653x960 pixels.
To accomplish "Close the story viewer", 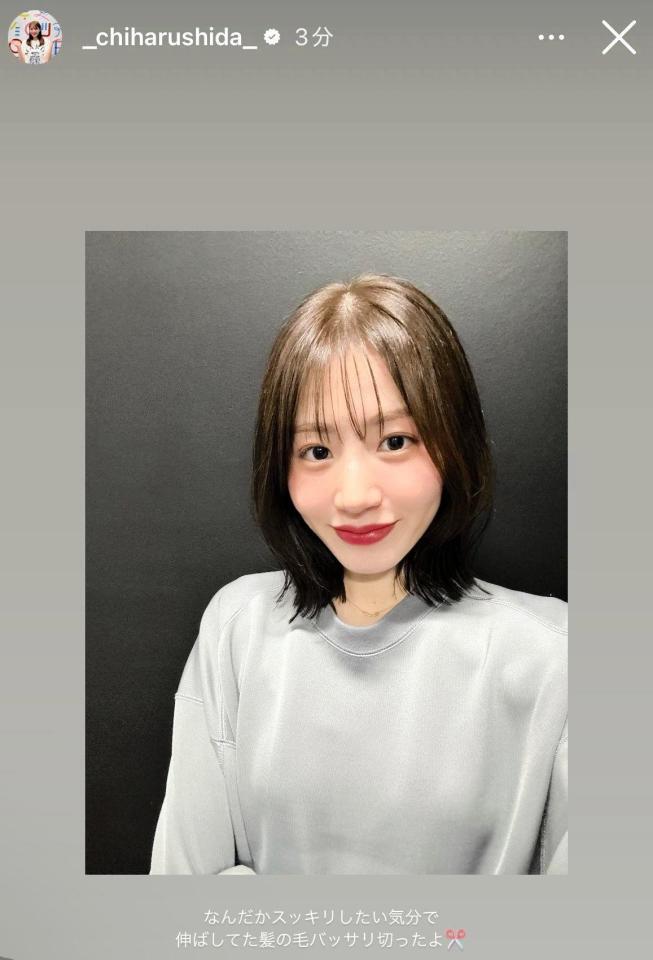I will click(618, 38).
